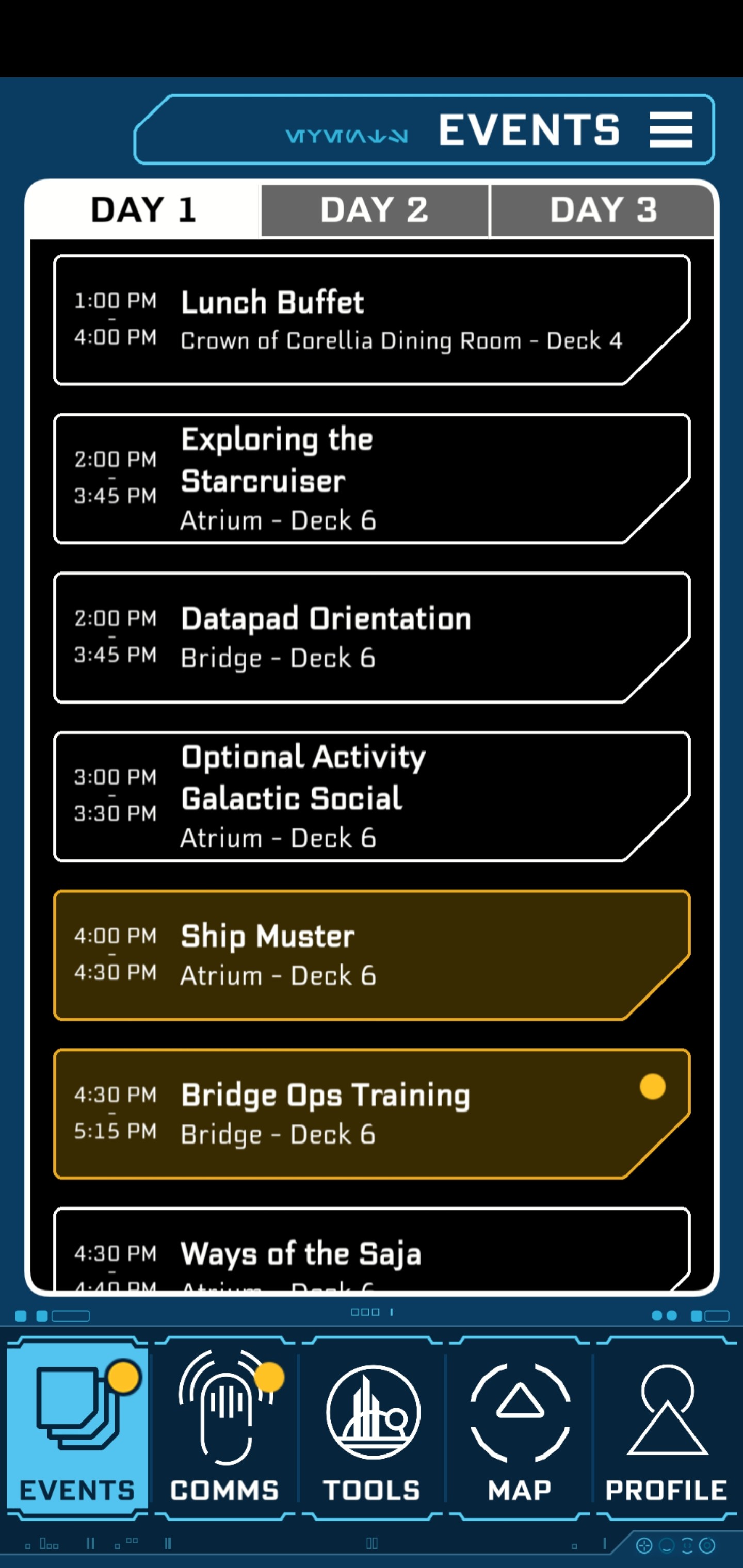Viewport: 743px width, 1568px height.
Task: Go to the COMMS tab
Action: [225, 1427]
